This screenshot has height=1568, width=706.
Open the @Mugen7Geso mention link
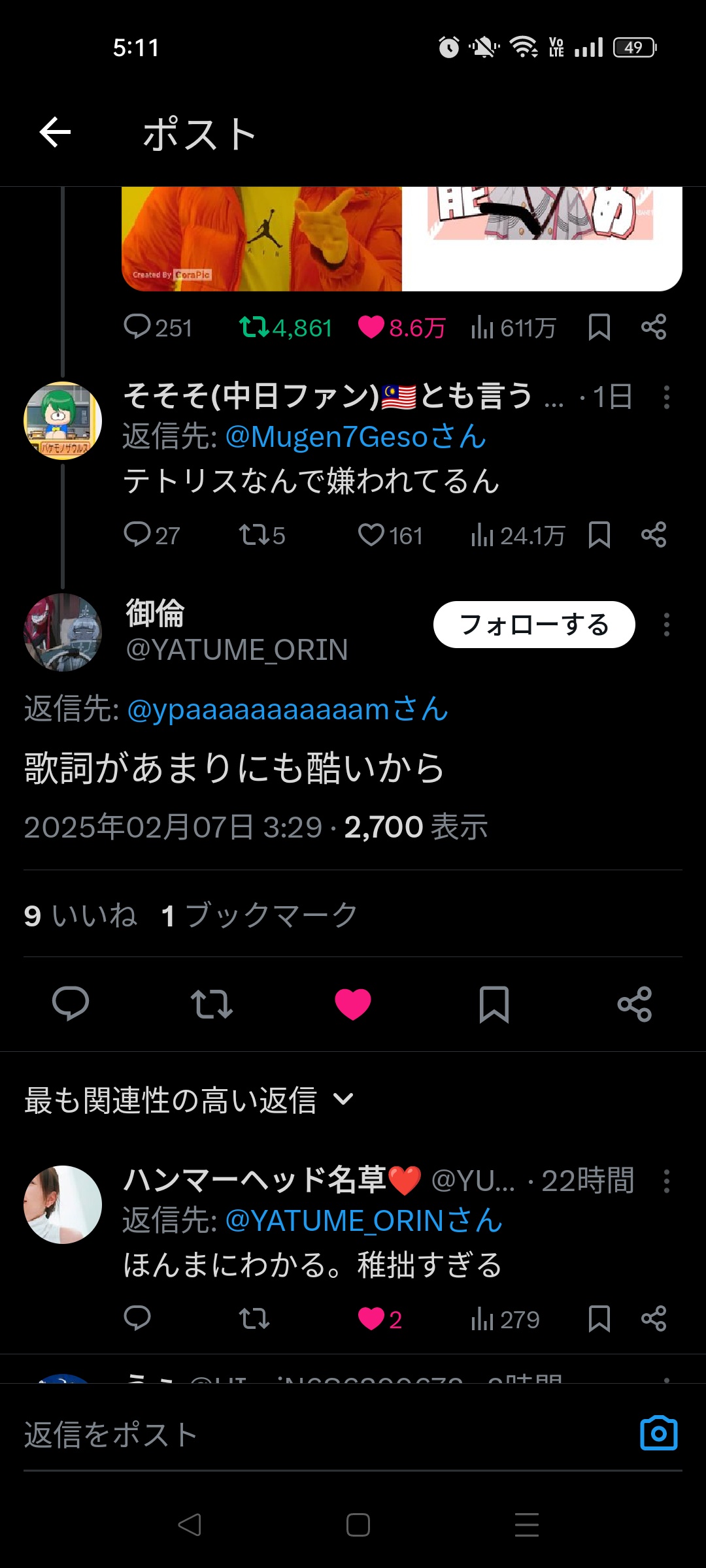[356, 437]
